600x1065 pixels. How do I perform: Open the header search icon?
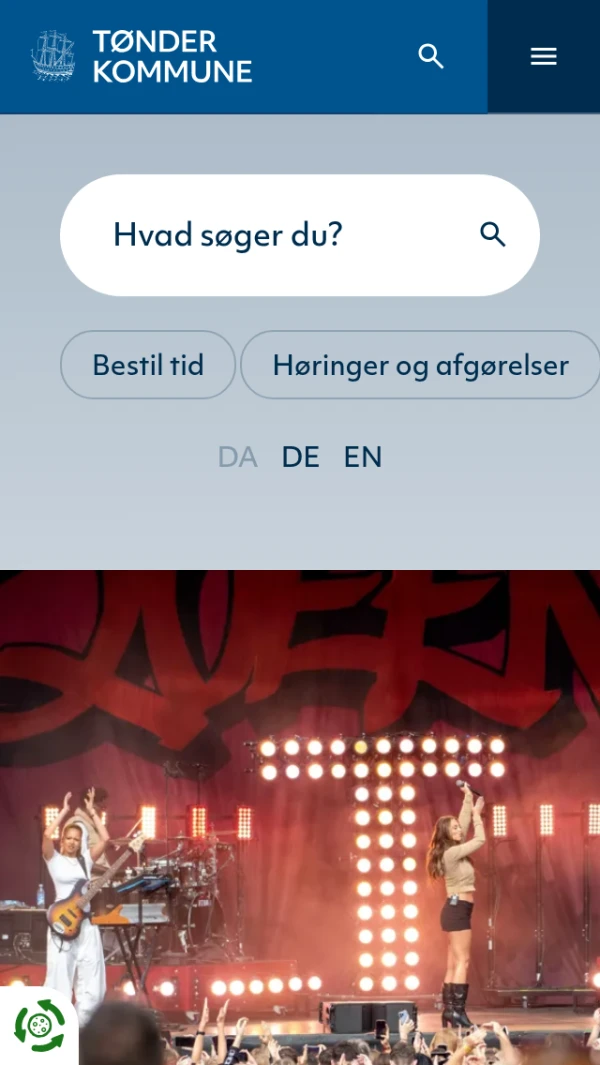click(431, 56)
